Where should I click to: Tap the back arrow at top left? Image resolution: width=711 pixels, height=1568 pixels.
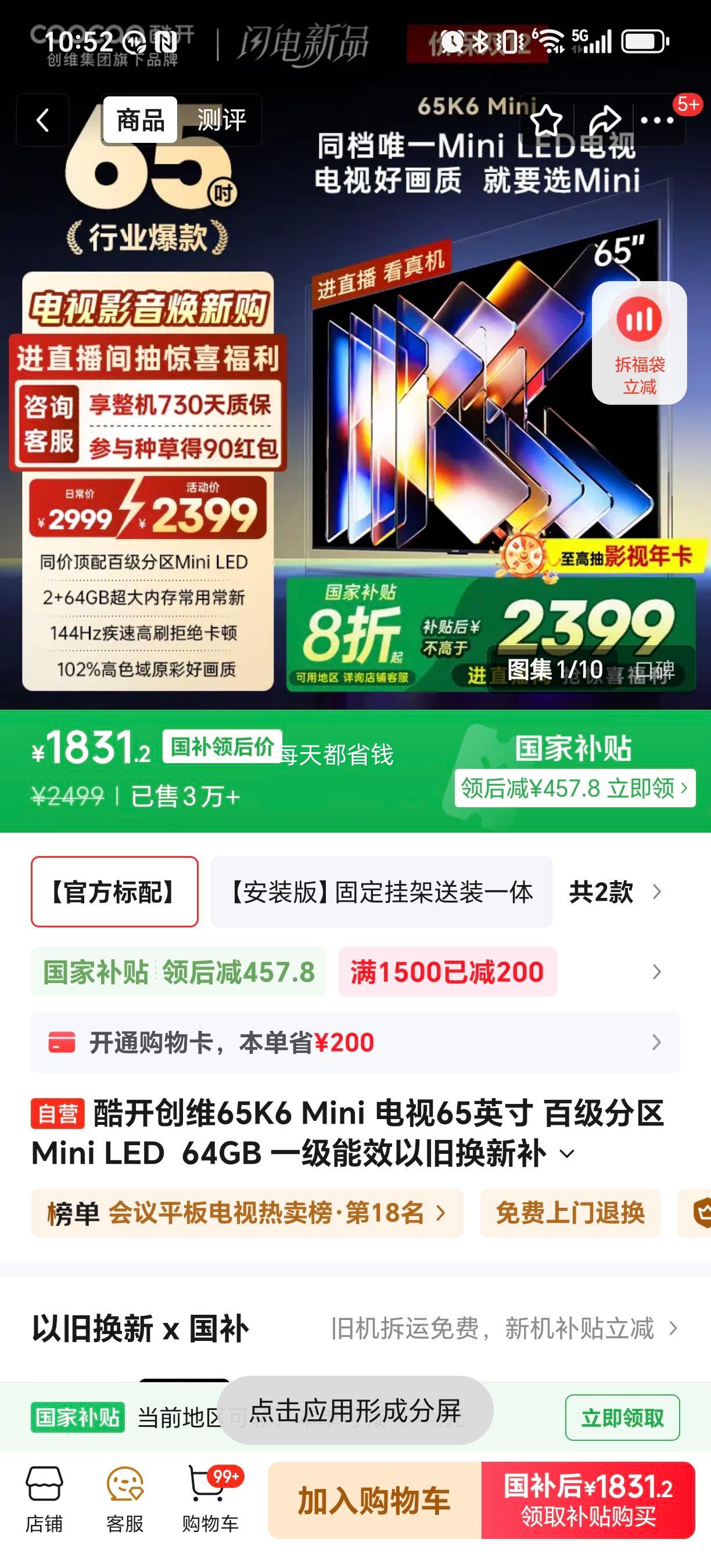click(x=42, y=120)
